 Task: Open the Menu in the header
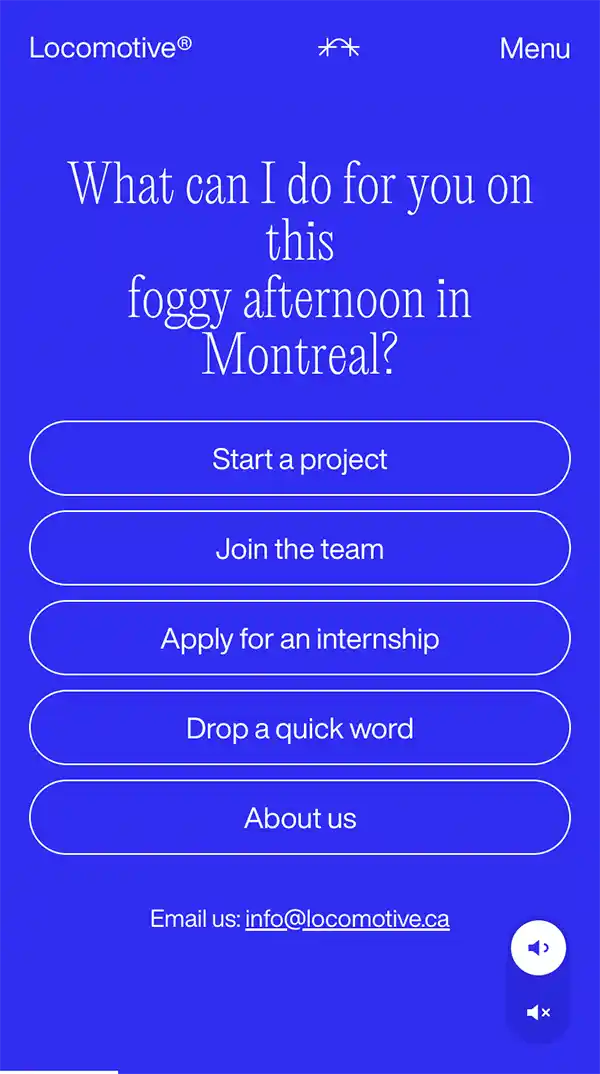[534, 48]
